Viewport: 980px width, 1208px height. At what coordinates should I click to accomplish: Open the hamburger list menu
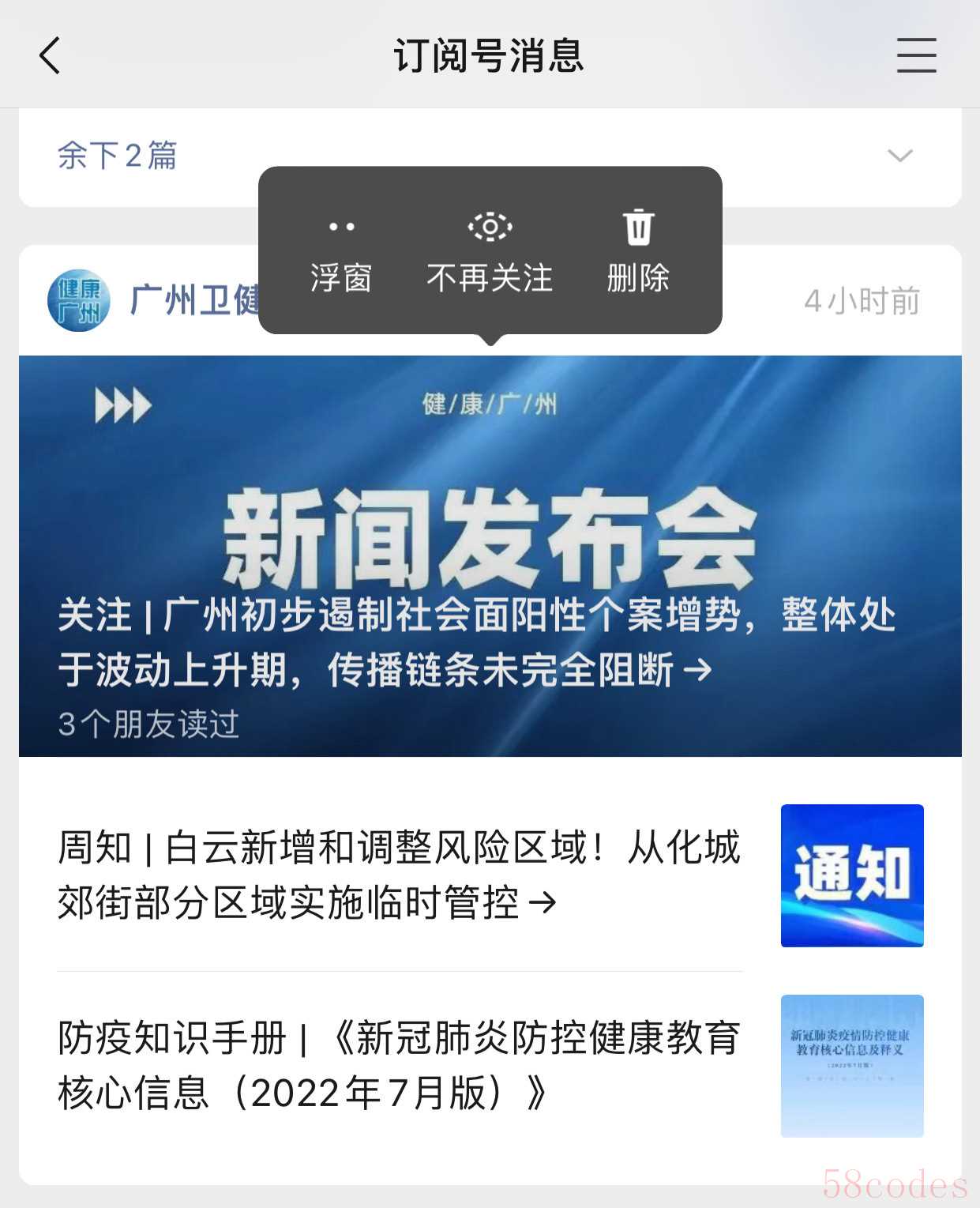click(916, 55)
